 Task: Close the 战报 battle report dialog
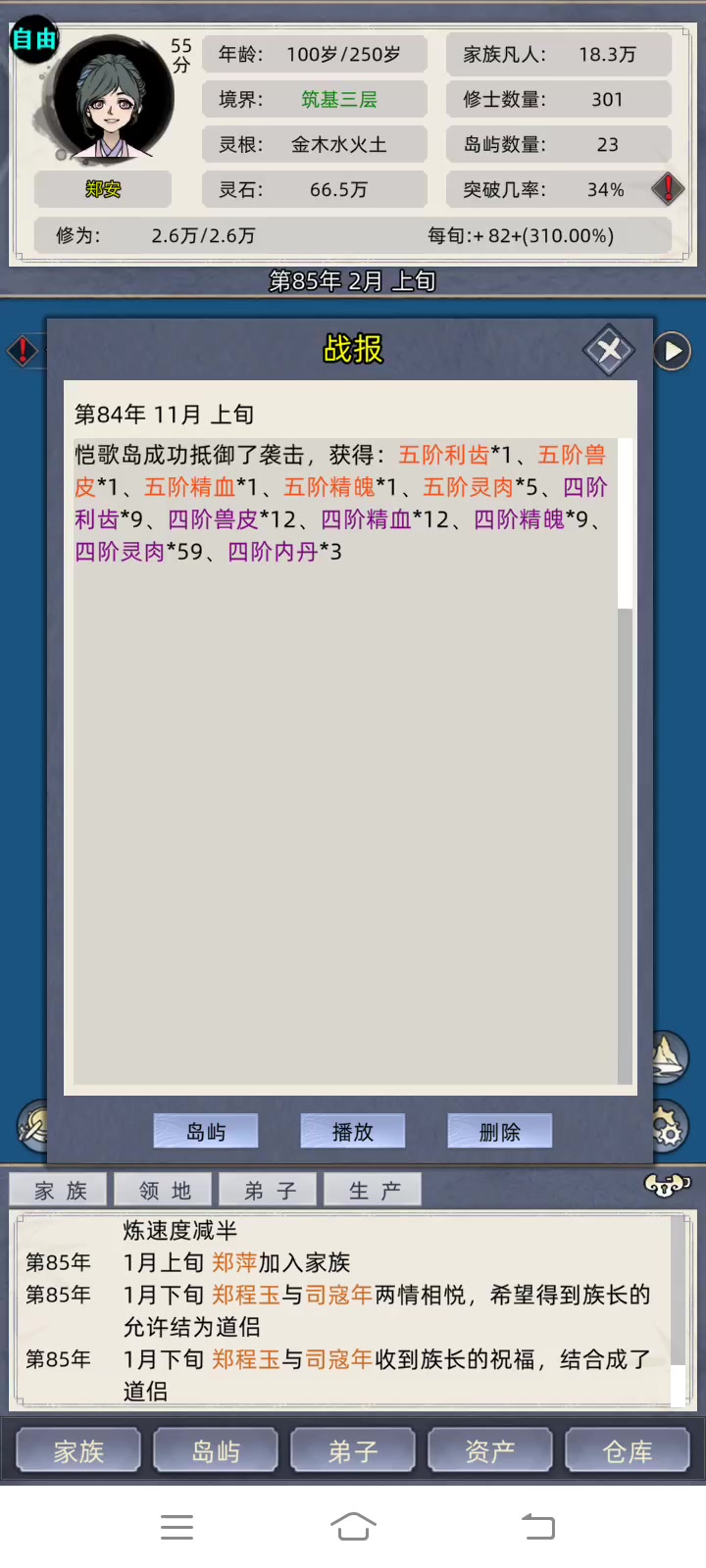[x=609, y=350]
